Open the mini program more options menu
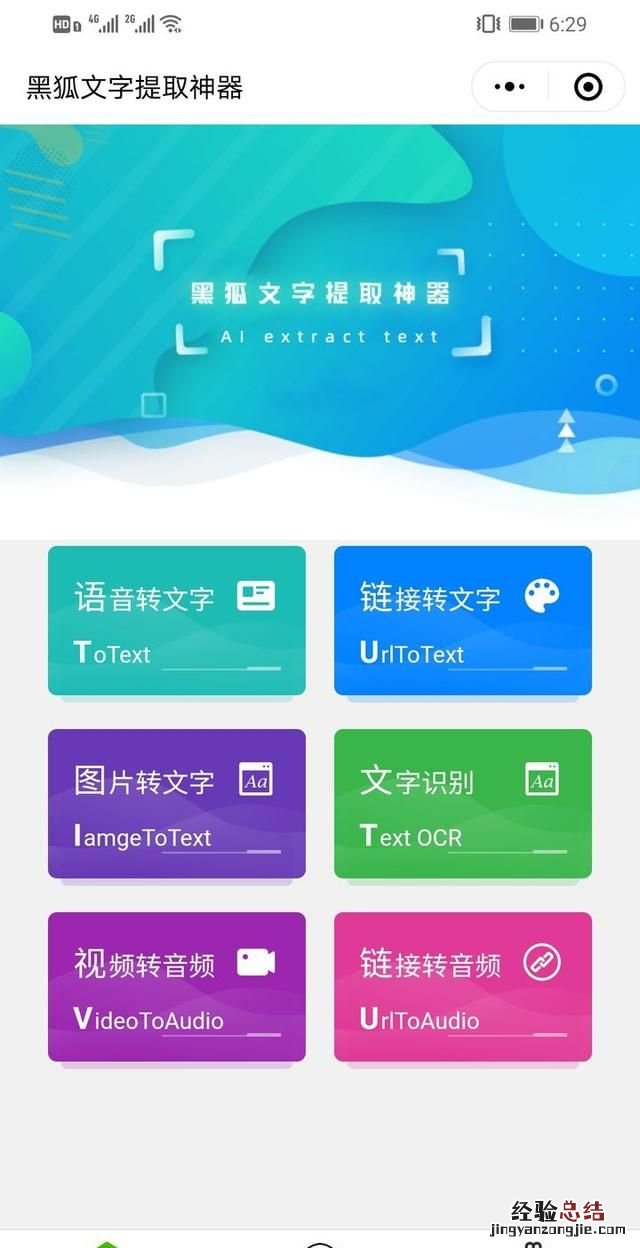This screenshot has height=1248, width=640. [509, 87]
